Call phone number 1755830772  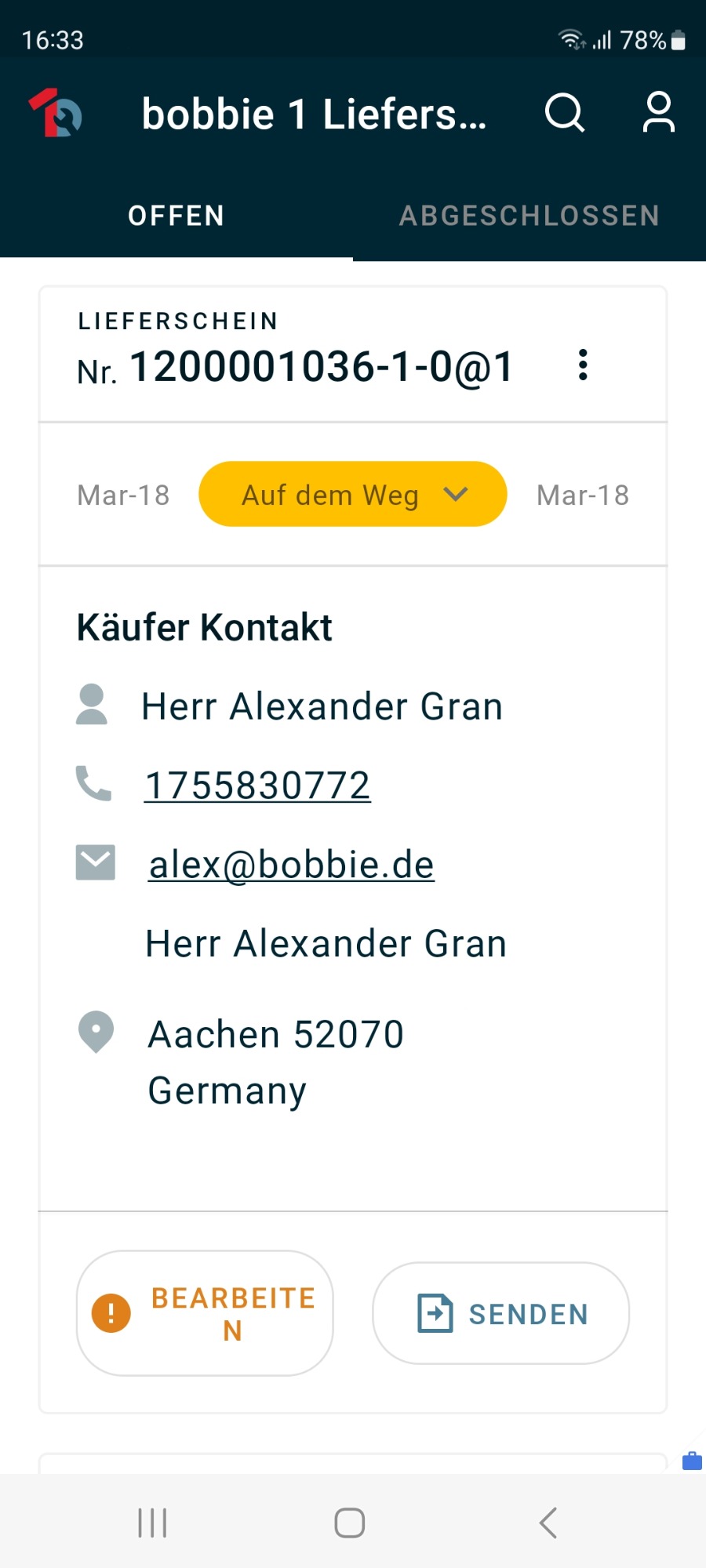point(258,786)
